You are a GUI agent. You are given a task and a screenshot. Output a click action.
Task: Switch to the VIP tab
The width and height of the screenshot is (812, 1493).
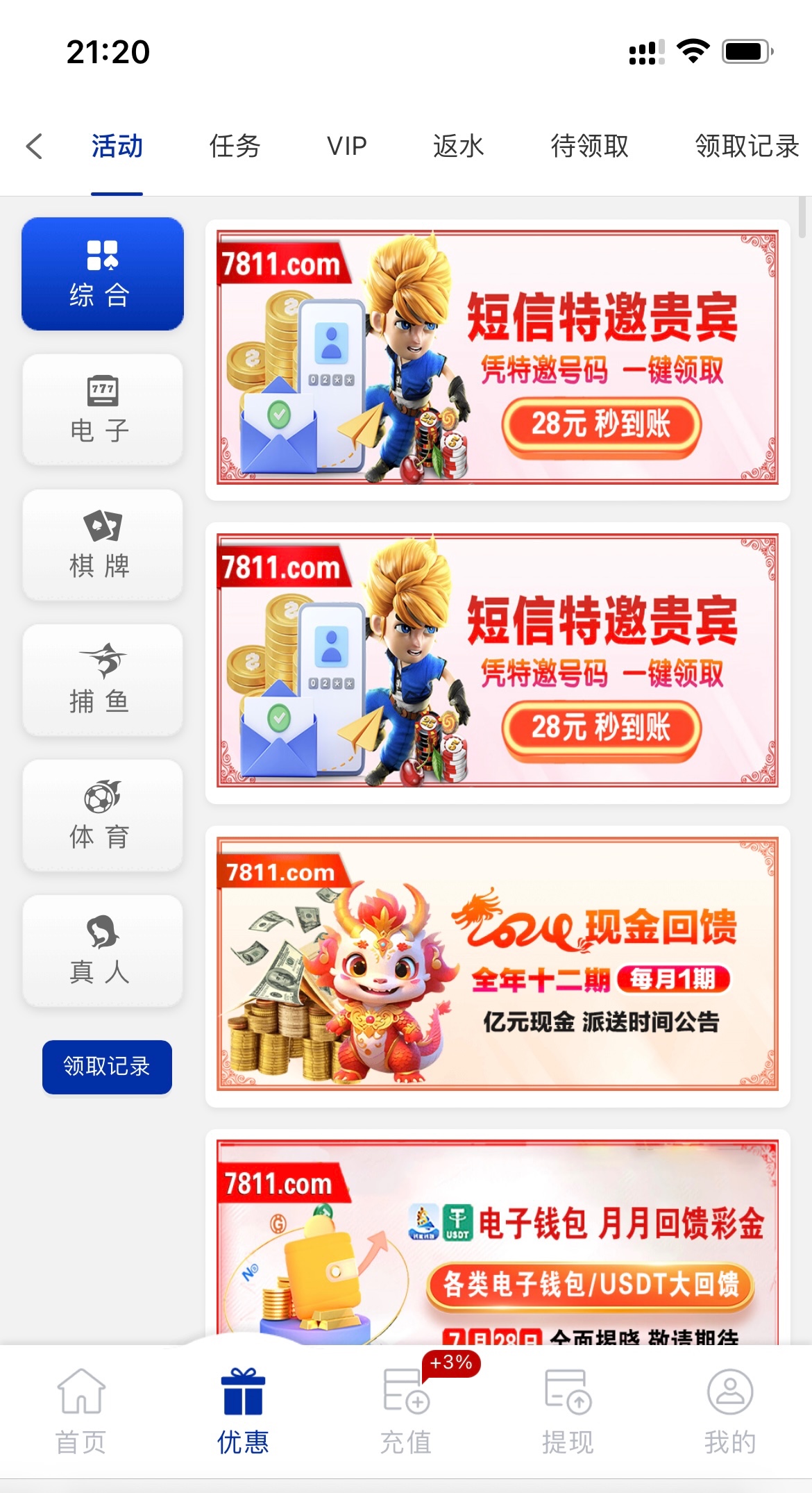click(346, 147)
